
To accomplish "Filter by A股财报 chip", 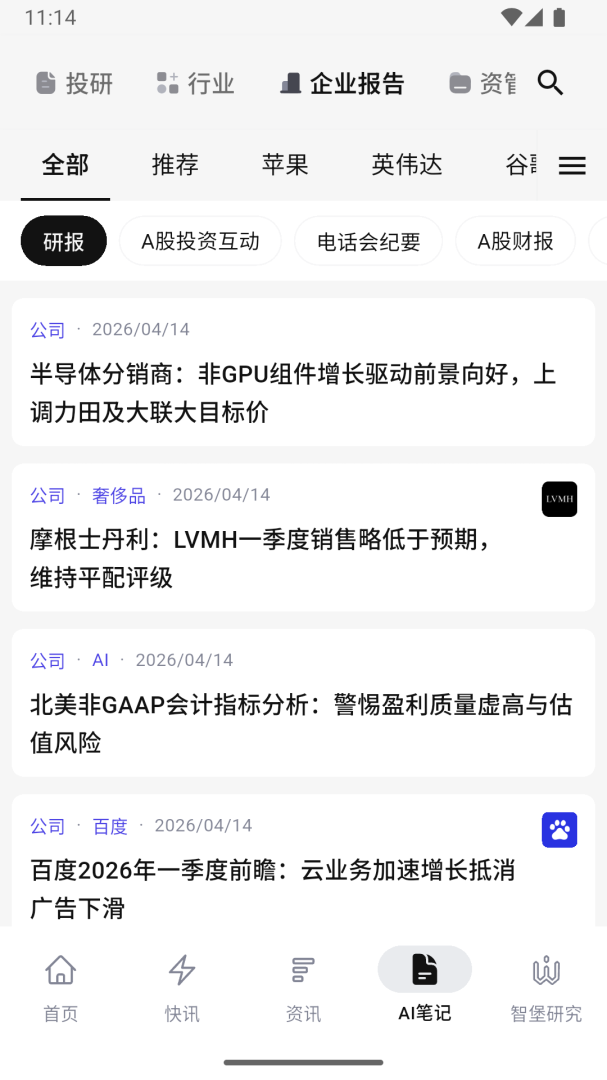I will point(515,241).
